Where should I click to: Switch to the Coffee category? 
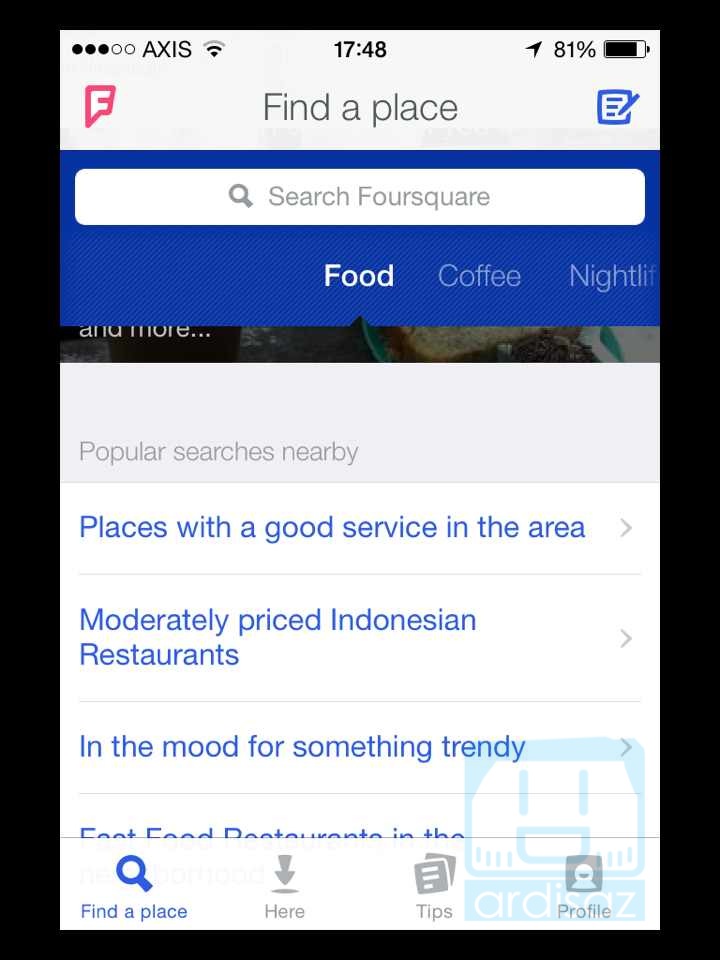[x=479, y=276]
